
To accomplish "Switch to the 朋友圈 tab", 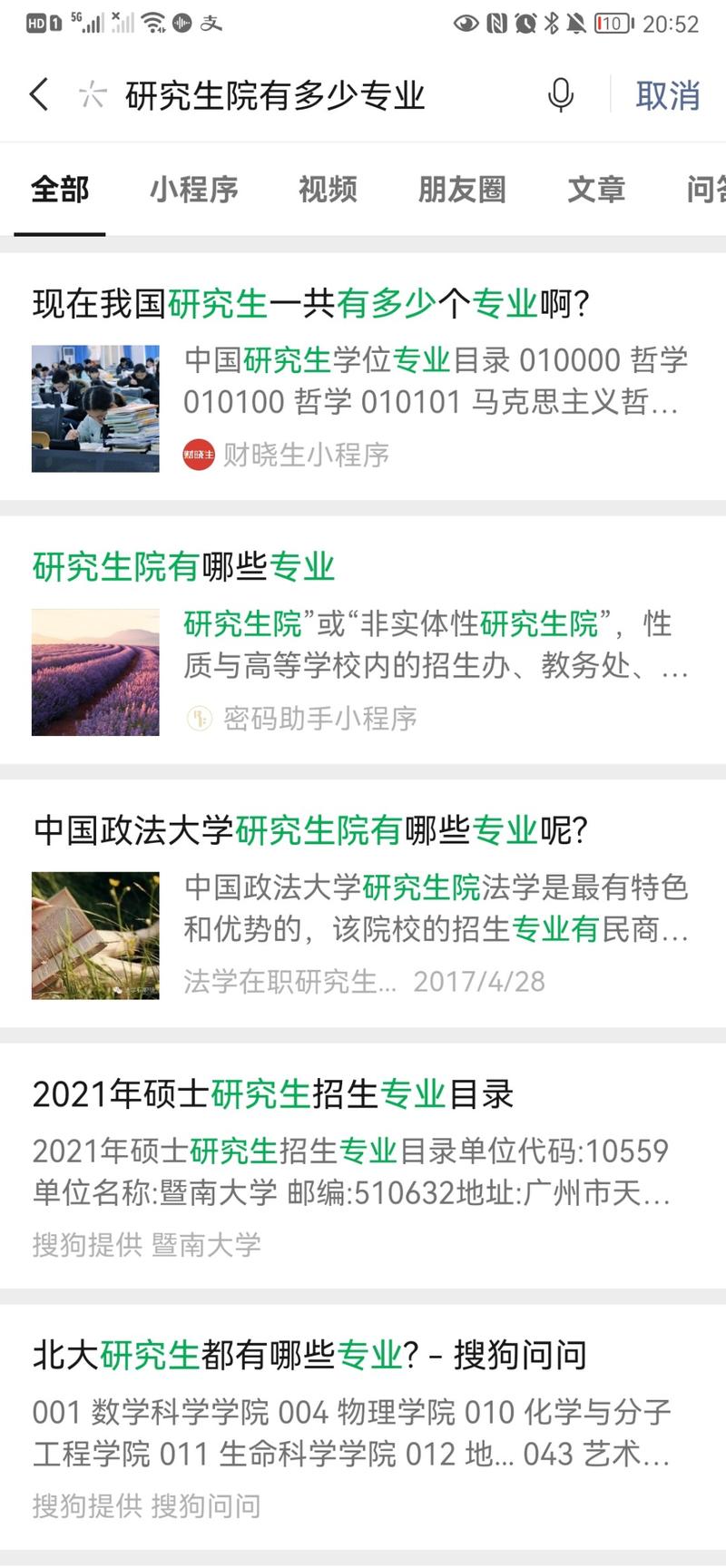I will pos(461,190).
